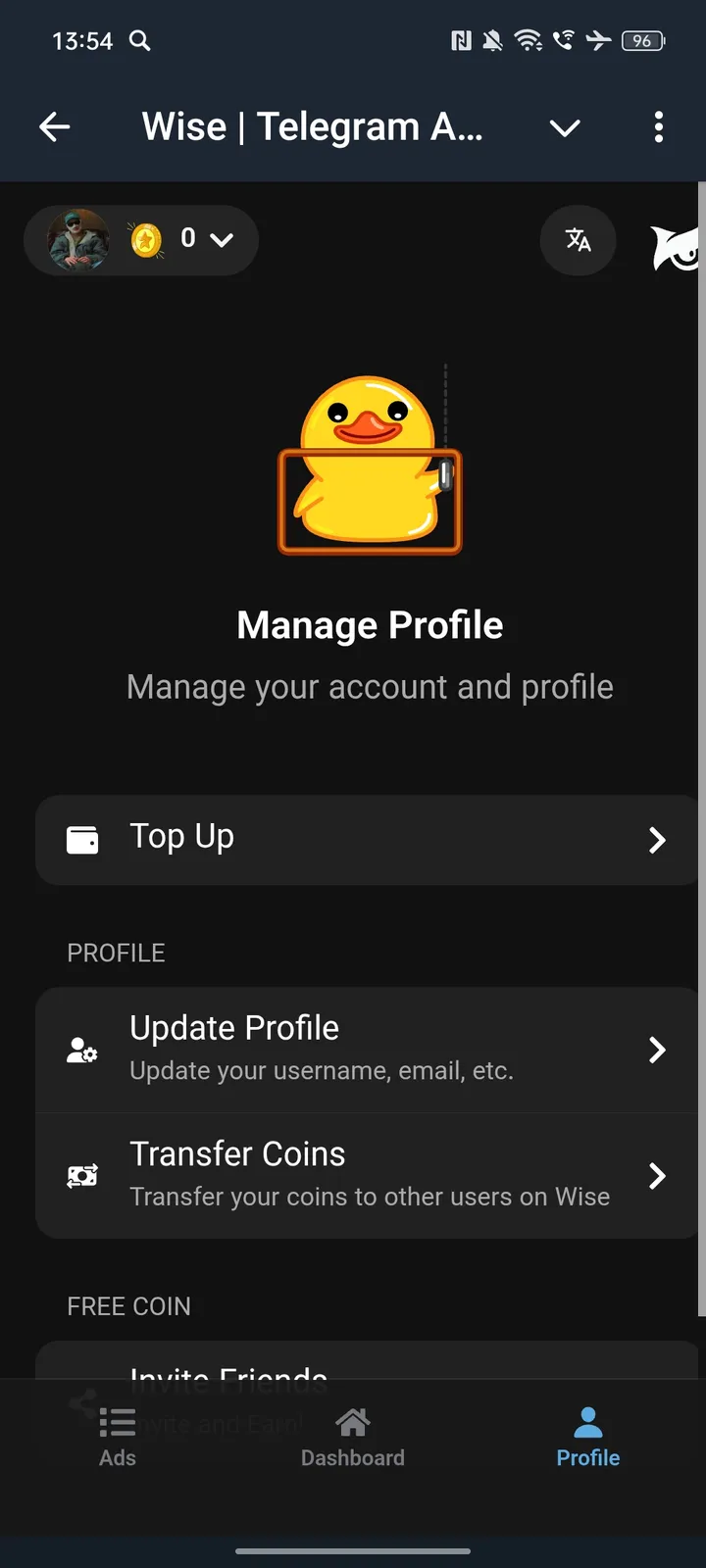Open the three-dot overflow menu

tap(658, 127)
